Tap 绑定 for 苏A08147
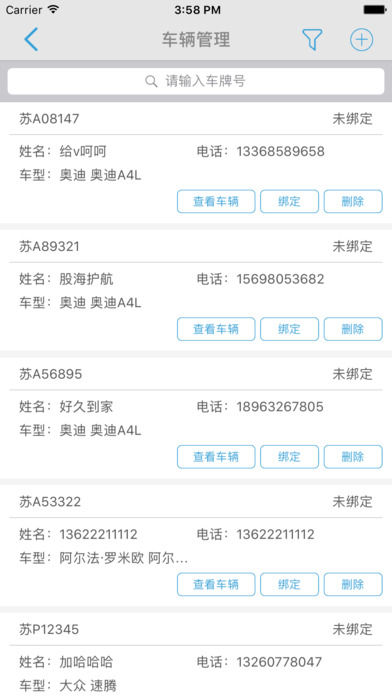Viewport: 392px width, 696px height. point(289,202)
